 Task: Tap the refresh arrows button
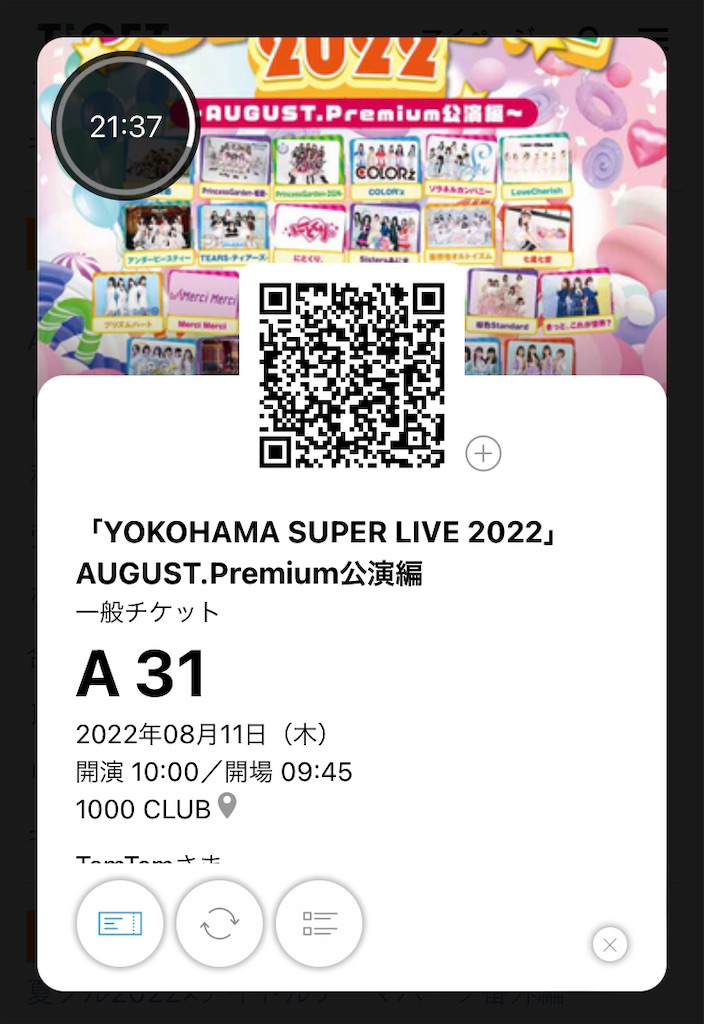219,923
